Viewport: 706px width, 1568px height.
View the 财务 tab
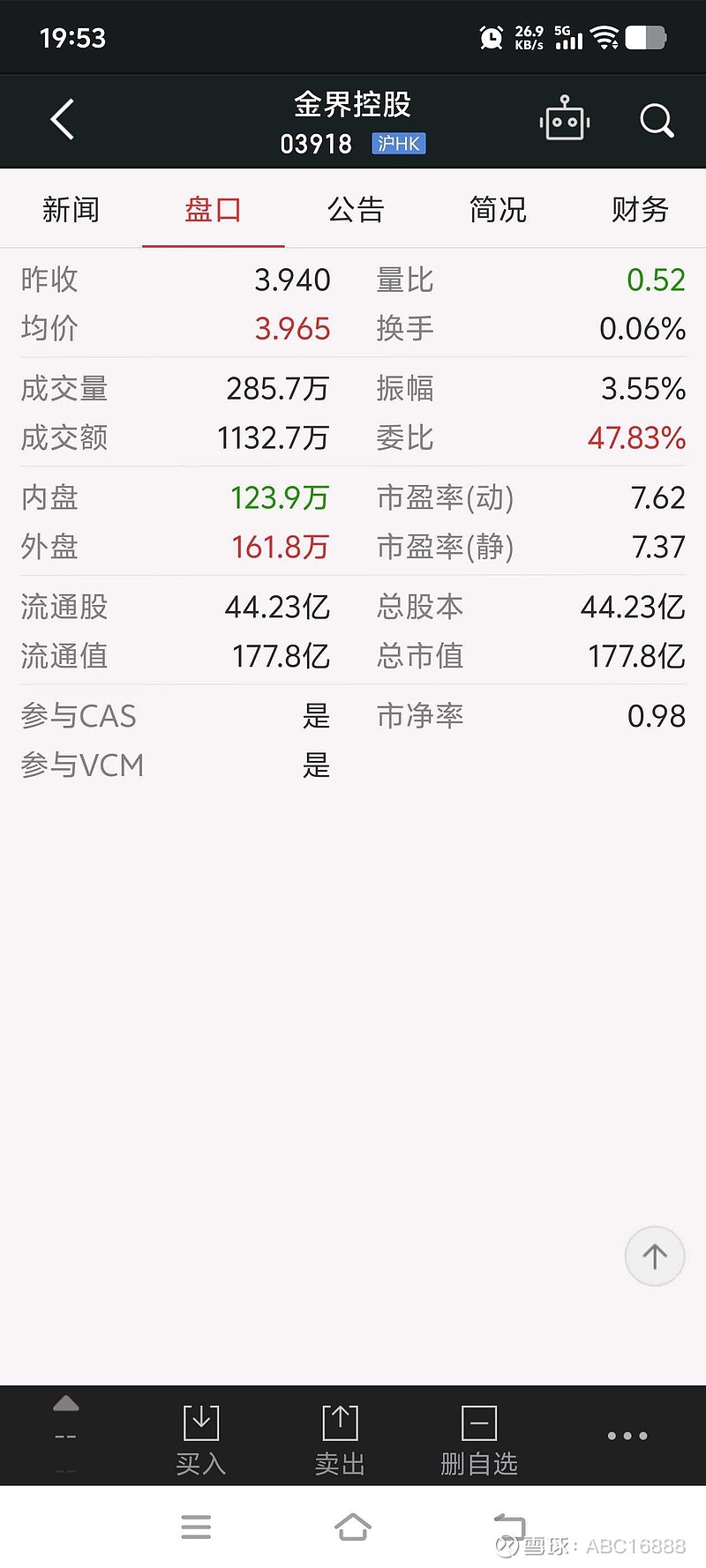coord(640,210)
